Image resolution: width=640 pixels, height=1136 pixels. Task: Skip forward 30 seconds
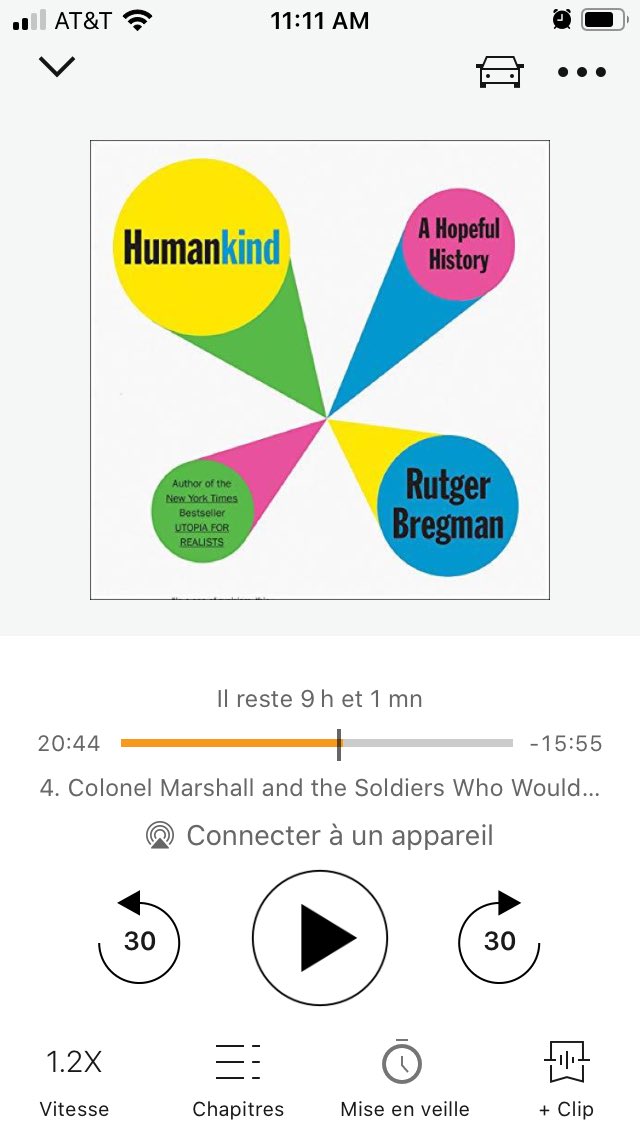point(499,937)
